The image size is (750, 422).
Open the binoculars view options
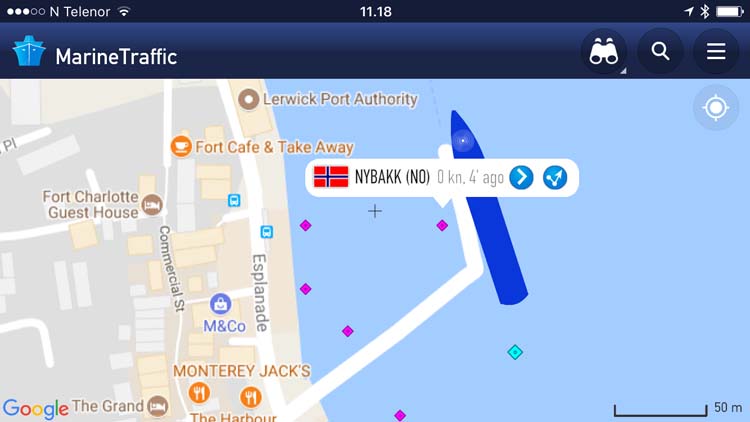(x=604, y=52)
